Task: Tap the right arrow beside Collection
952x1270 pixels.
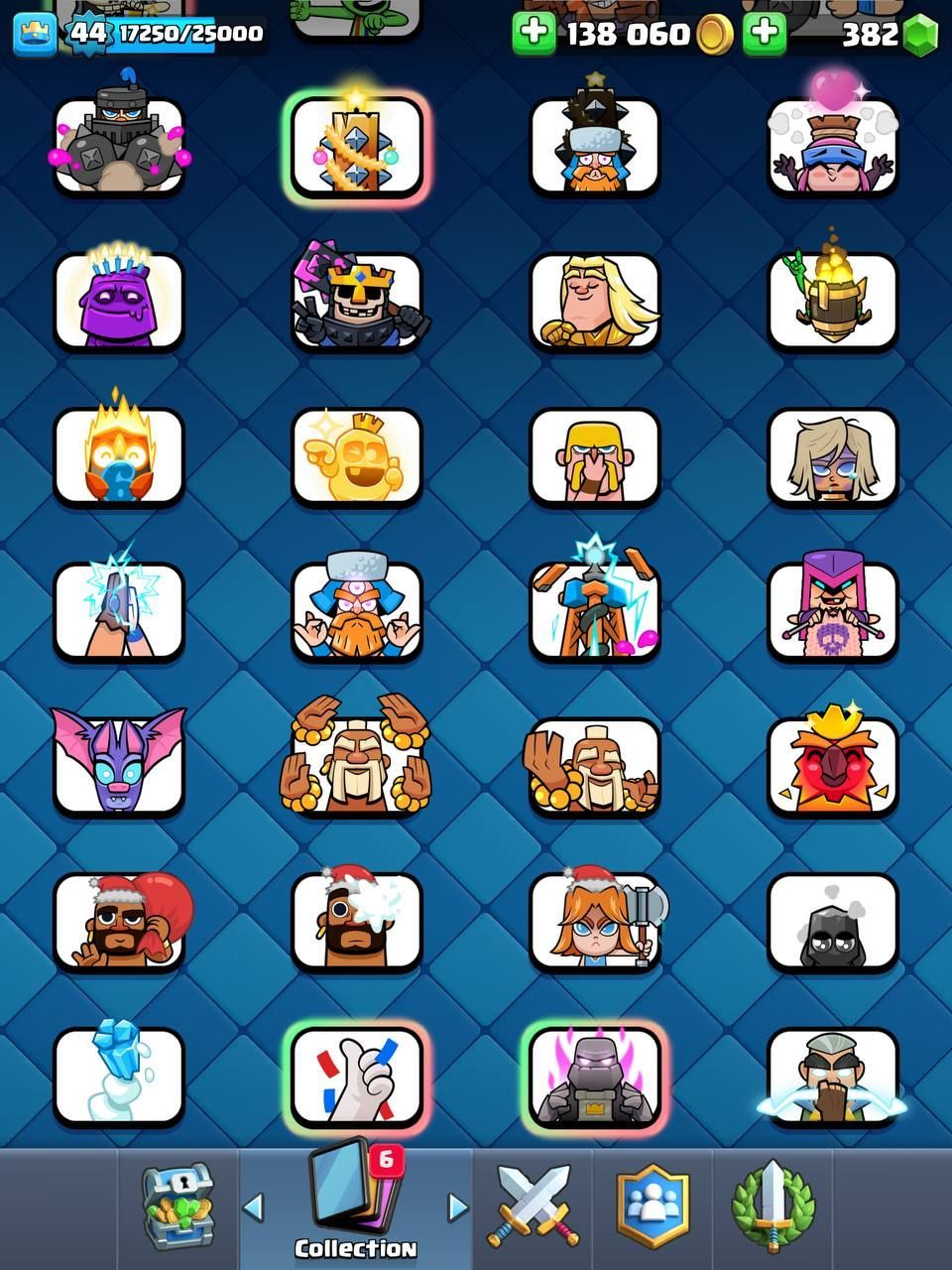Action: pyautogui.click(x=457, y=1207)
